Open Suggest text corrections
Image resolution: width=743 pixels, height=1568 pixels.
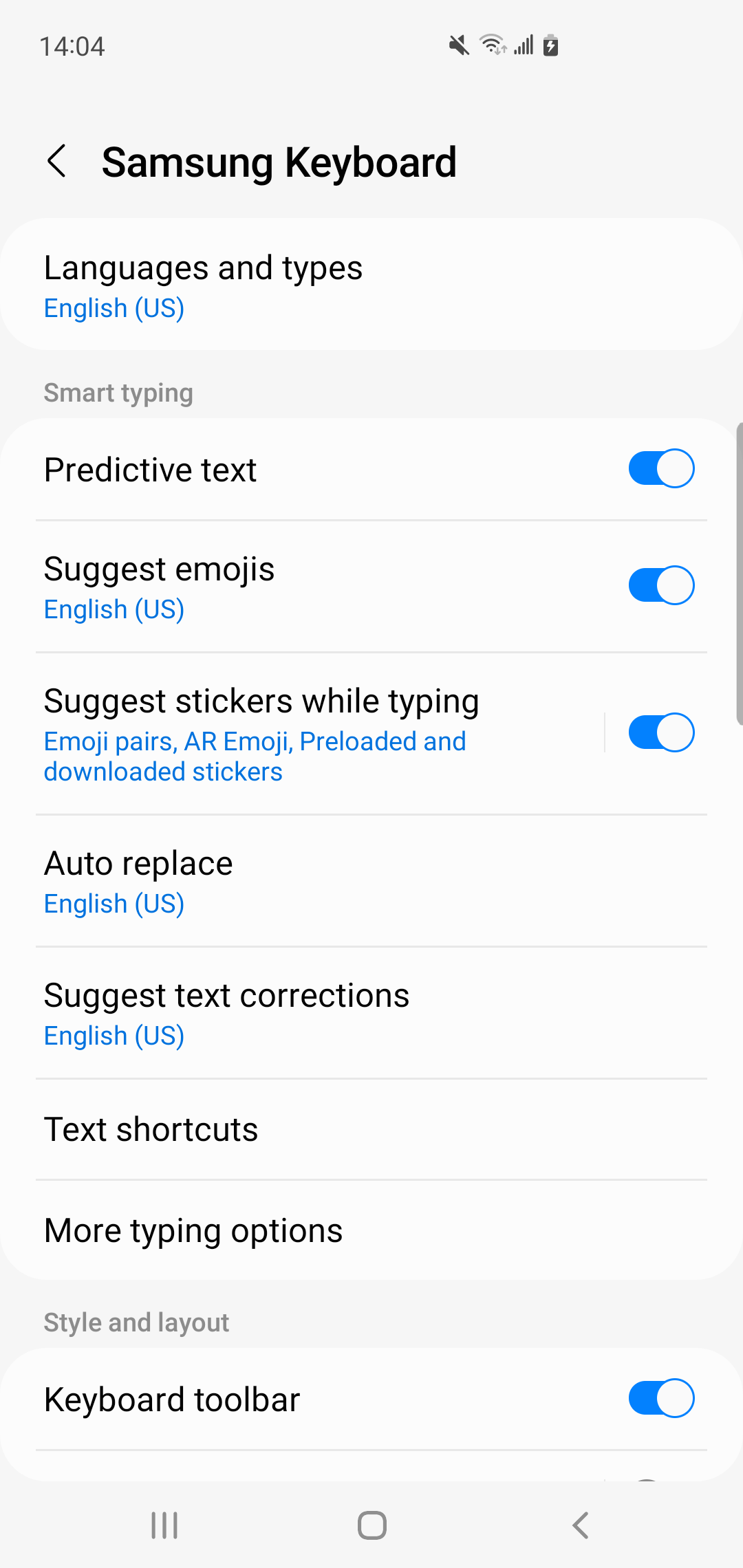(x=371, y=1014)
